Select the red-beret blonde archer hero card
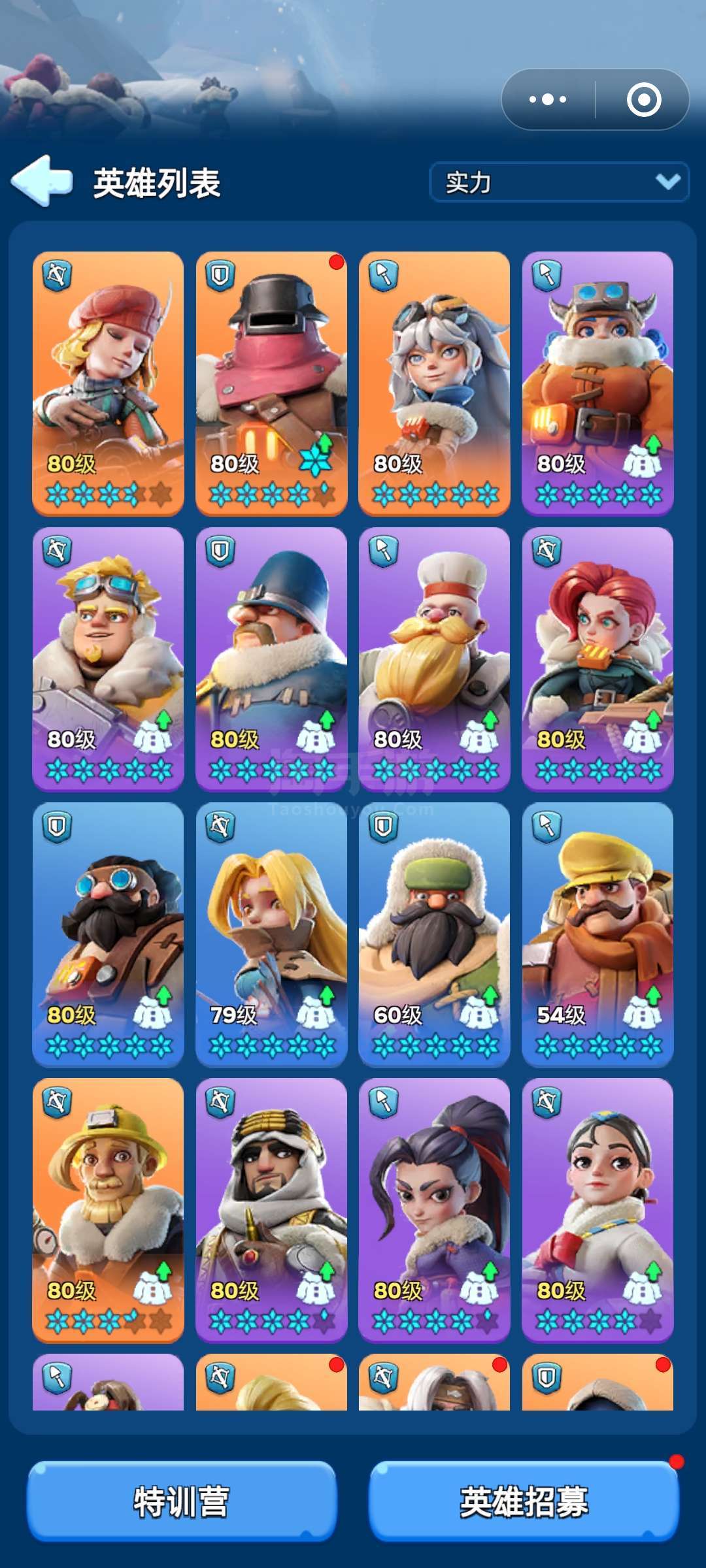 108,384
